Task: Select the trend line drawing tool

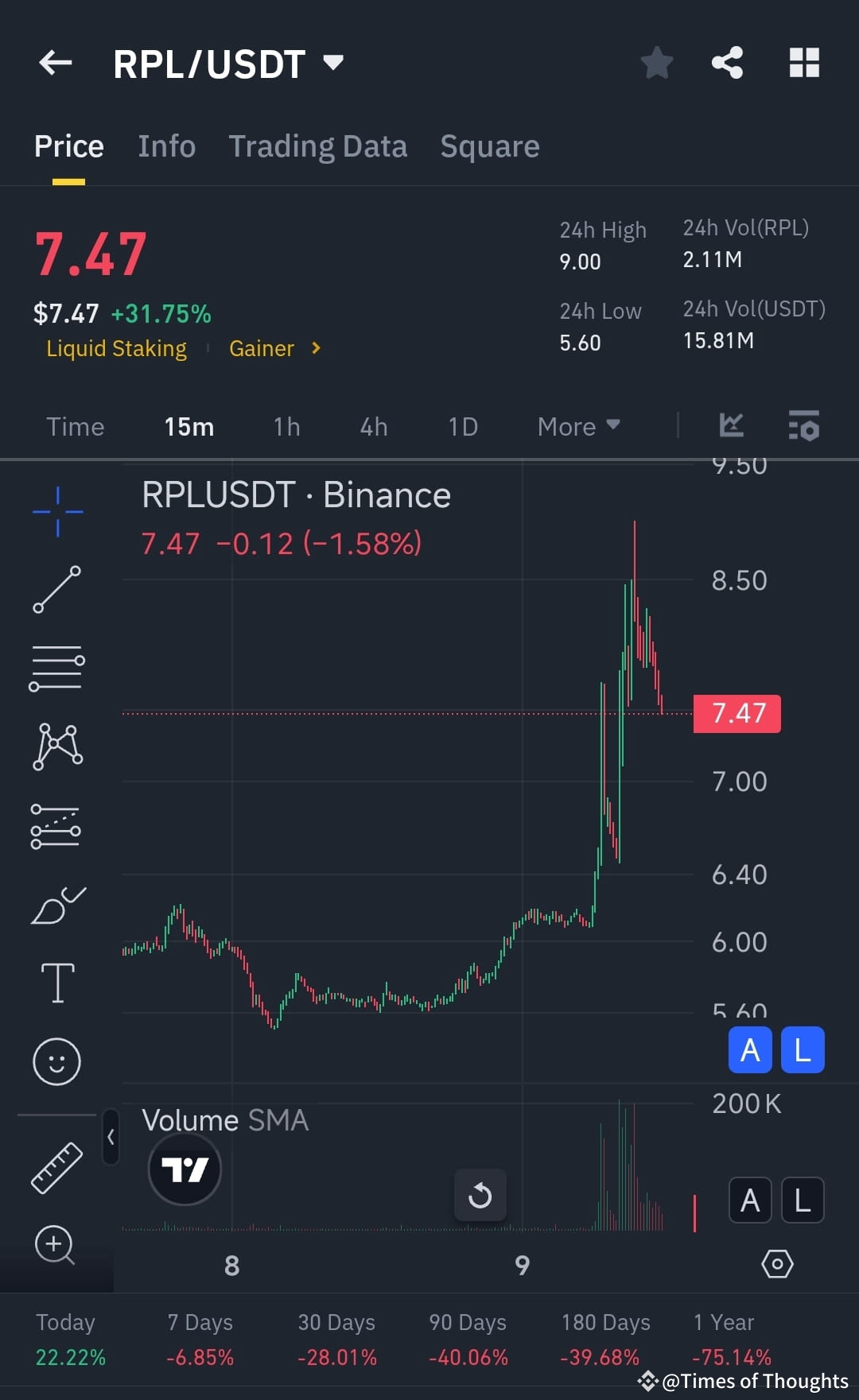Action: (58, 590)
